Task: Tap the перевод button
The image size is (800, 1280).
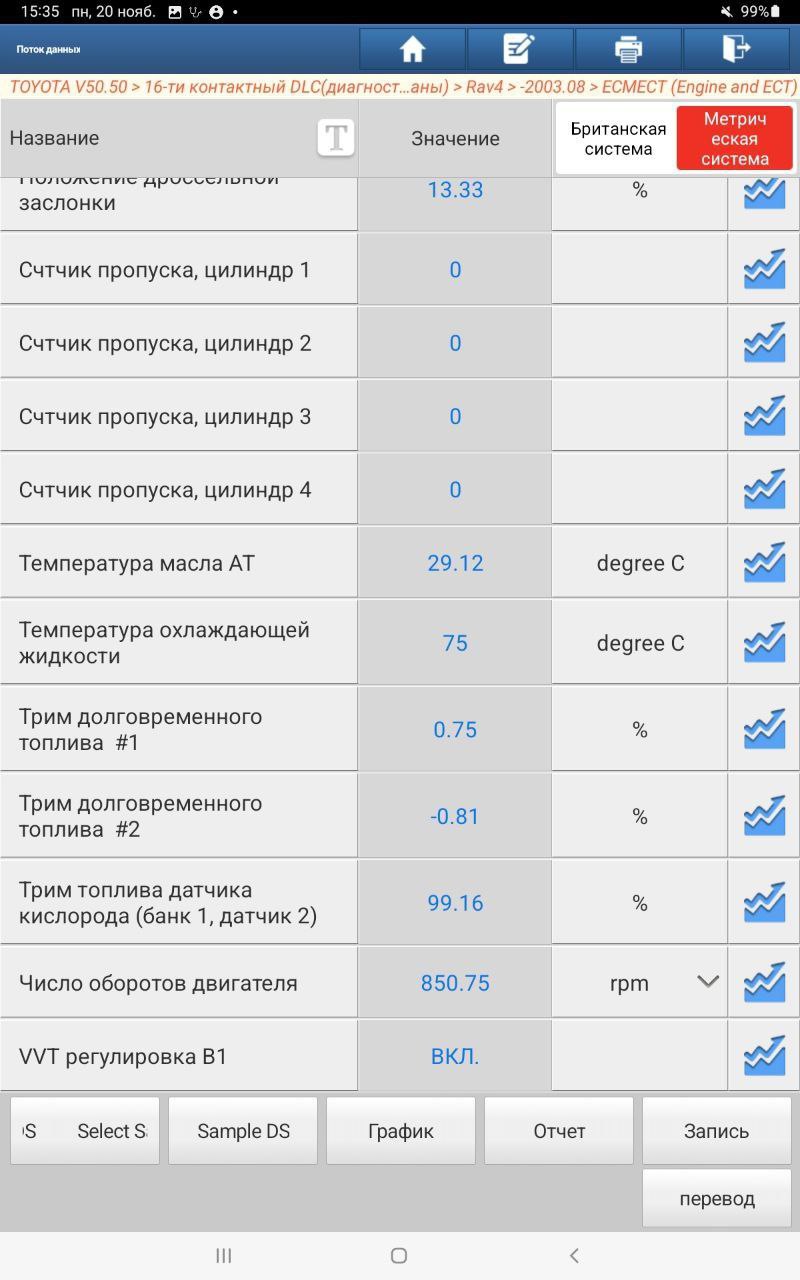Action: click(x=716, y=1198)
